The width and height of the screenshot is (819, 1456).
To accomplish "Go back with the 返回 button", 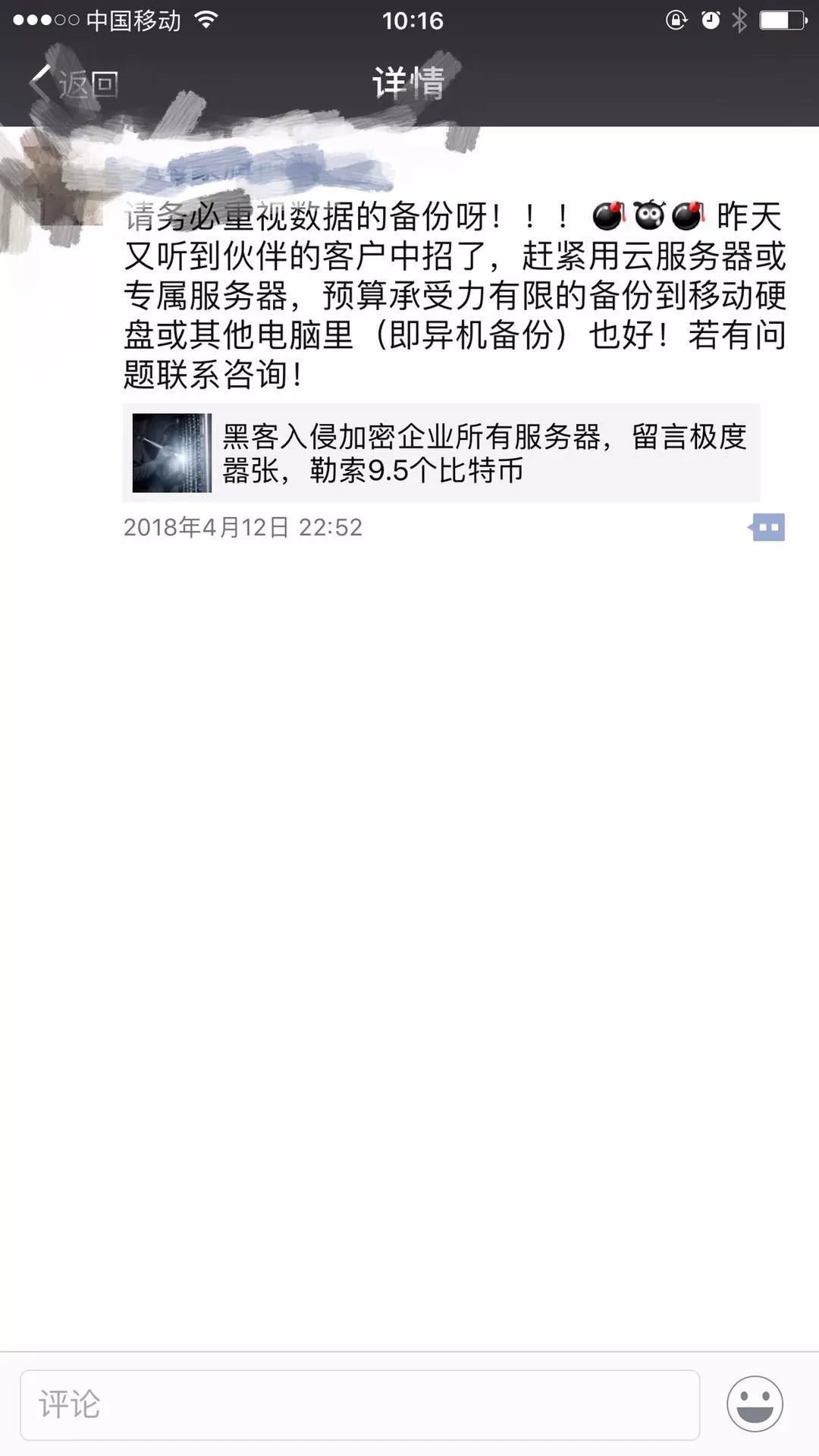I will (74, 83).
